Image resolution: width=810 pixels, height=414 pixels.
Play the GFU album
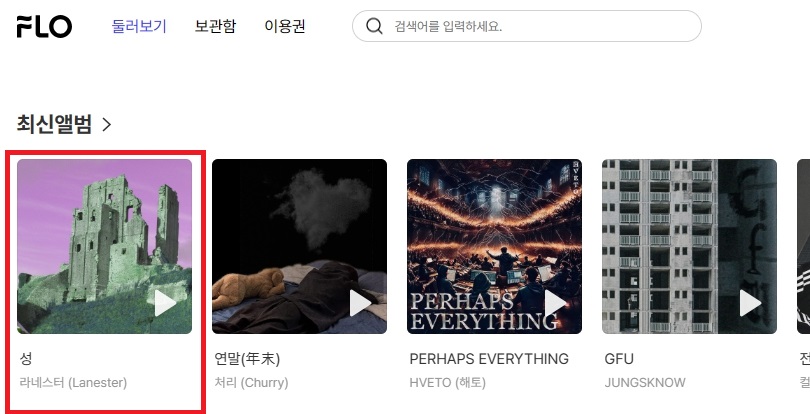click(x=751, y=303)
